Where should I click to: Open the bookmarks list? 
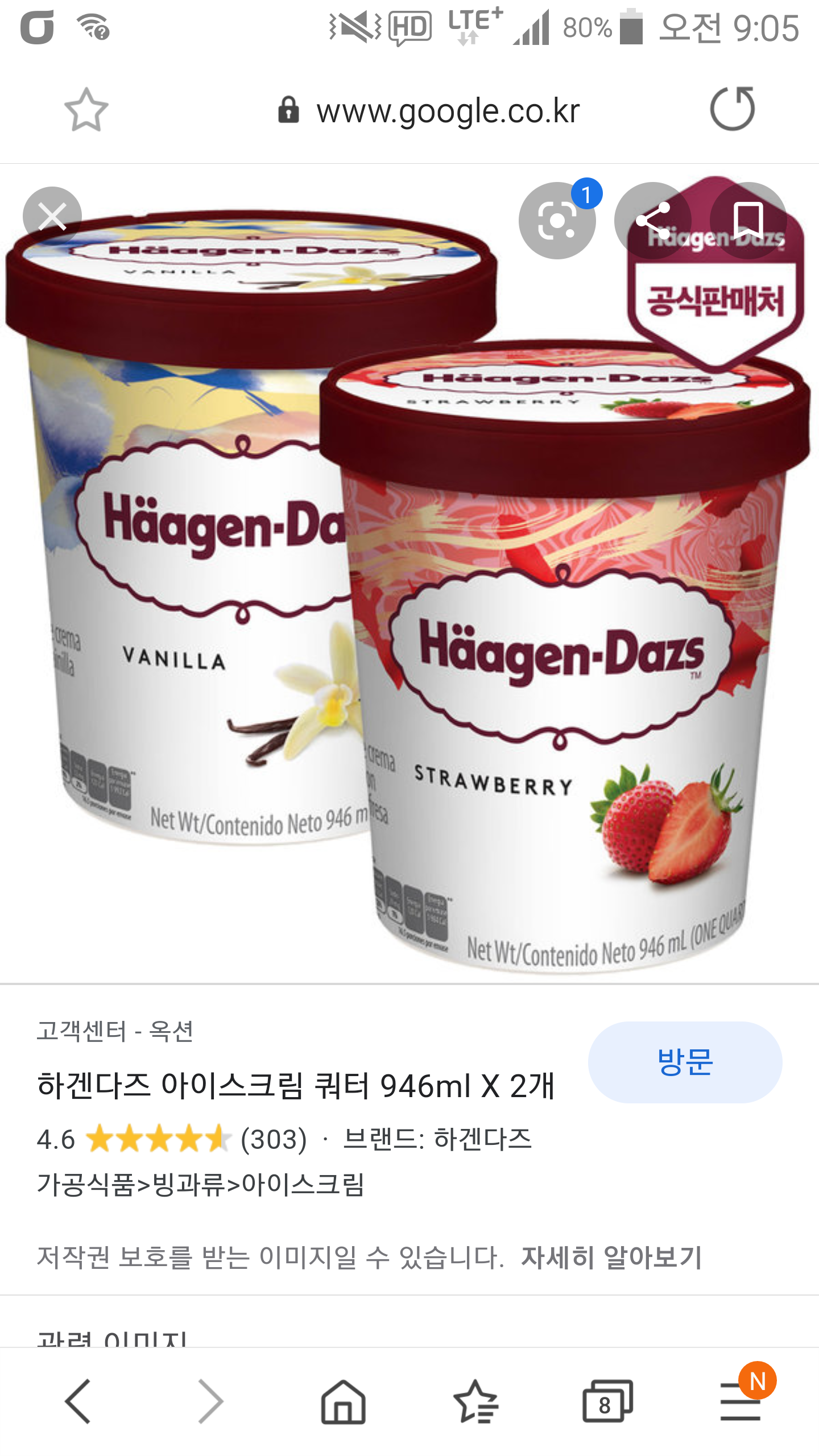pyautogui.click(x=475, y=1402)
